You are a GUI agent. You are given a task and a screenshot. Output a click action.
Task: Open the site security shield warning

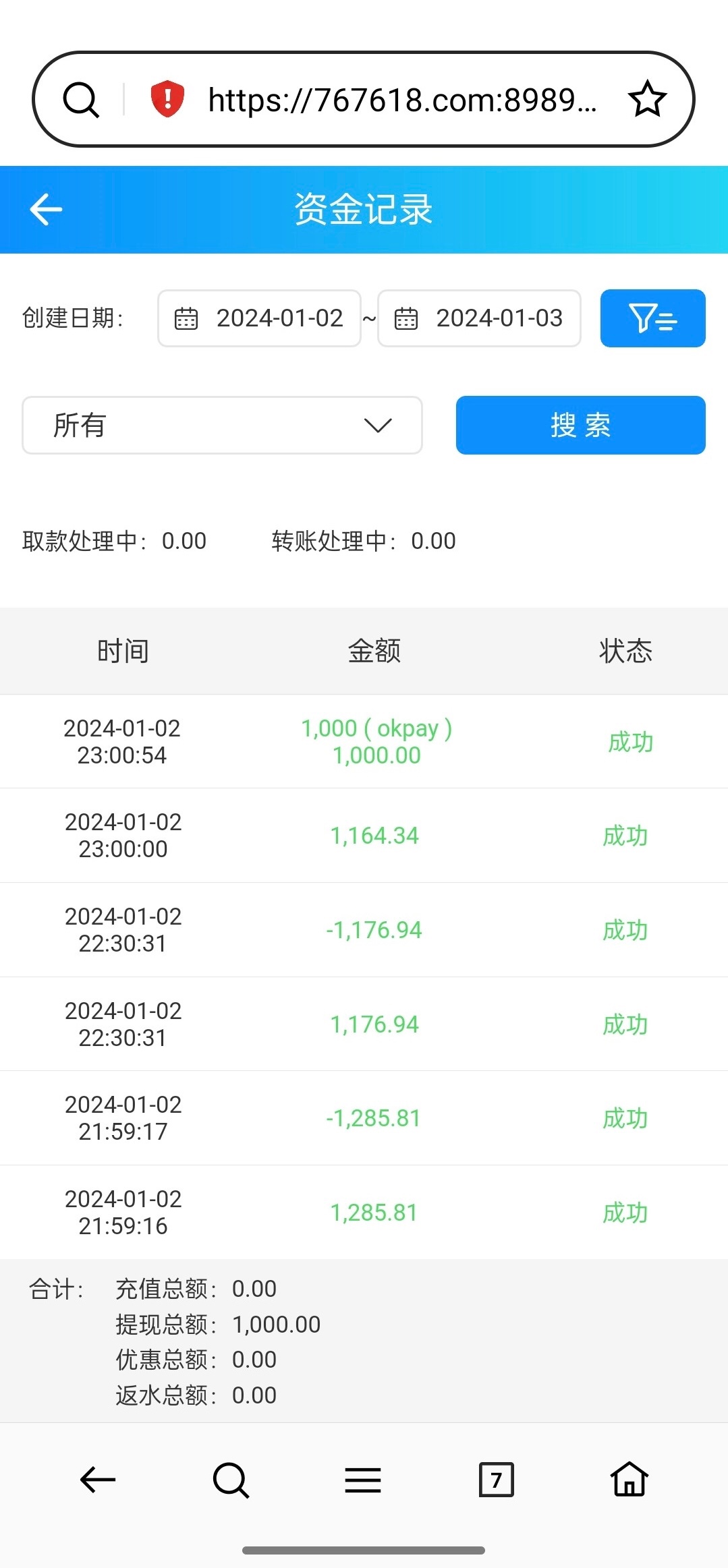[x=167, y=99]
